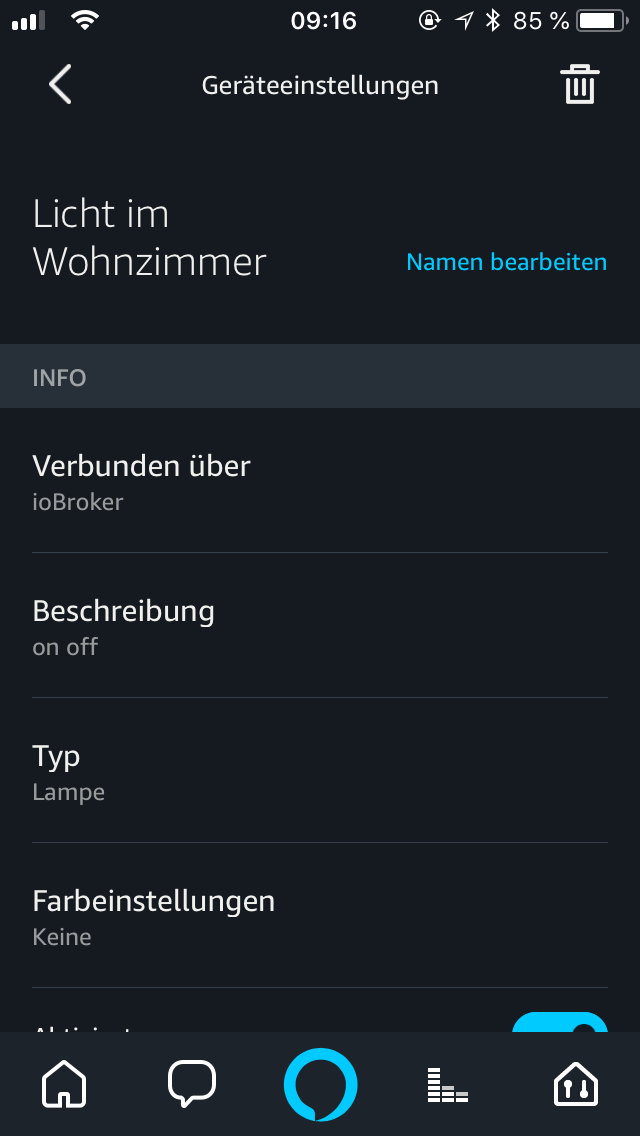Activate the Alexa voice button
The image size is (640, 1136).
point(320,1084)
